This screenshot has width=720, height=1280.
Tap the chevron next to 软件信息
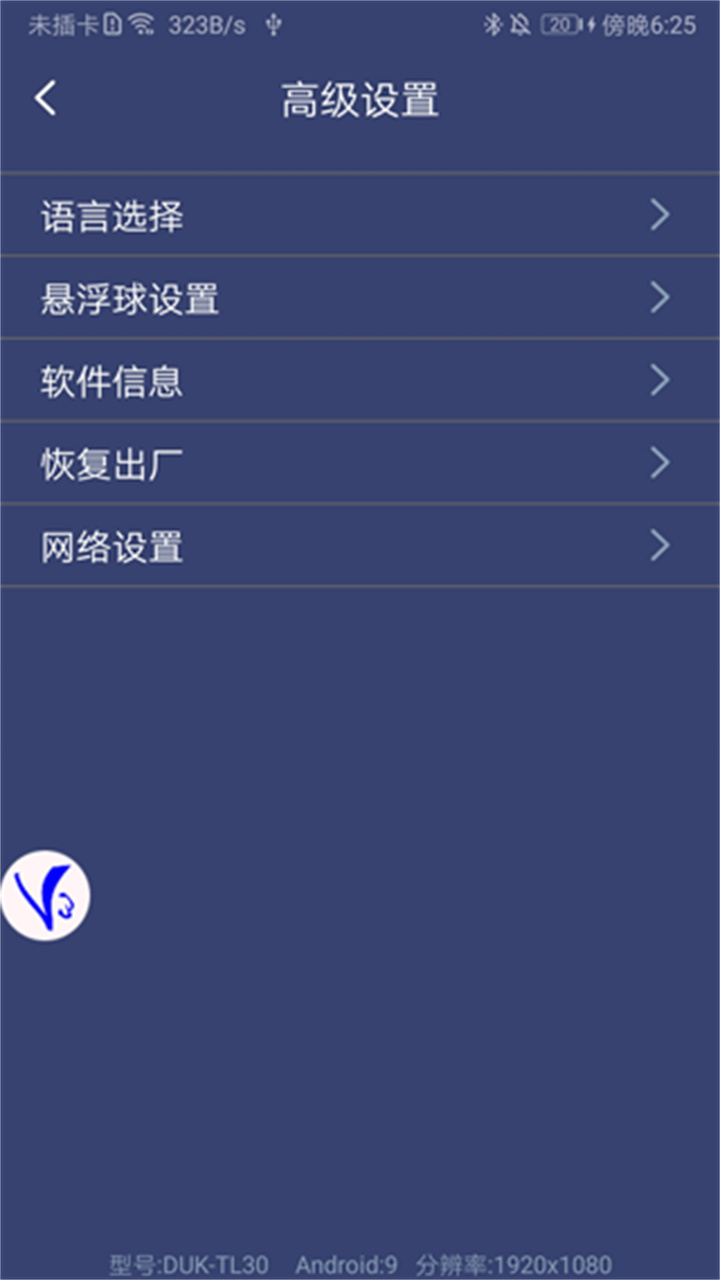pos(659,381)
